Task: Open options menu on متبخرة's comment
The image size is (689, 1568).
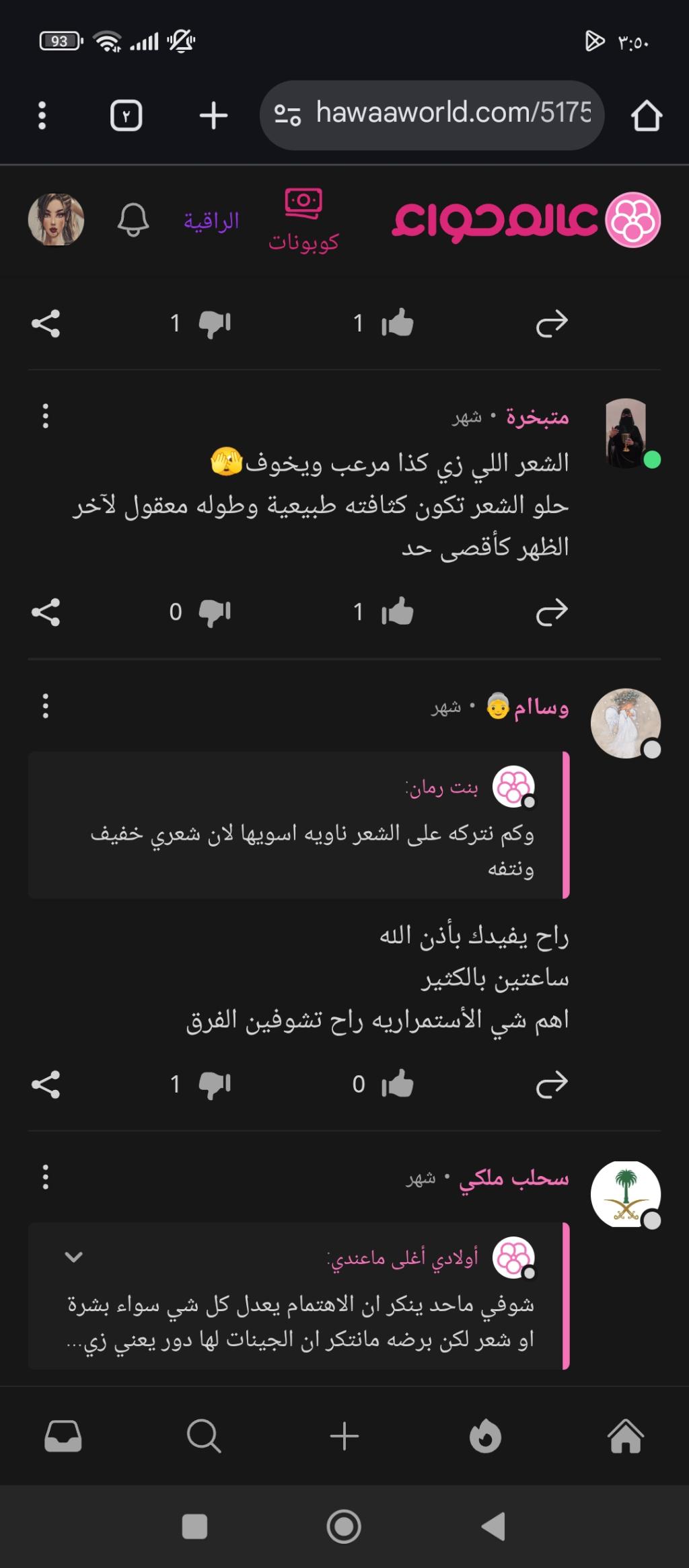Action: pos(46,416)
